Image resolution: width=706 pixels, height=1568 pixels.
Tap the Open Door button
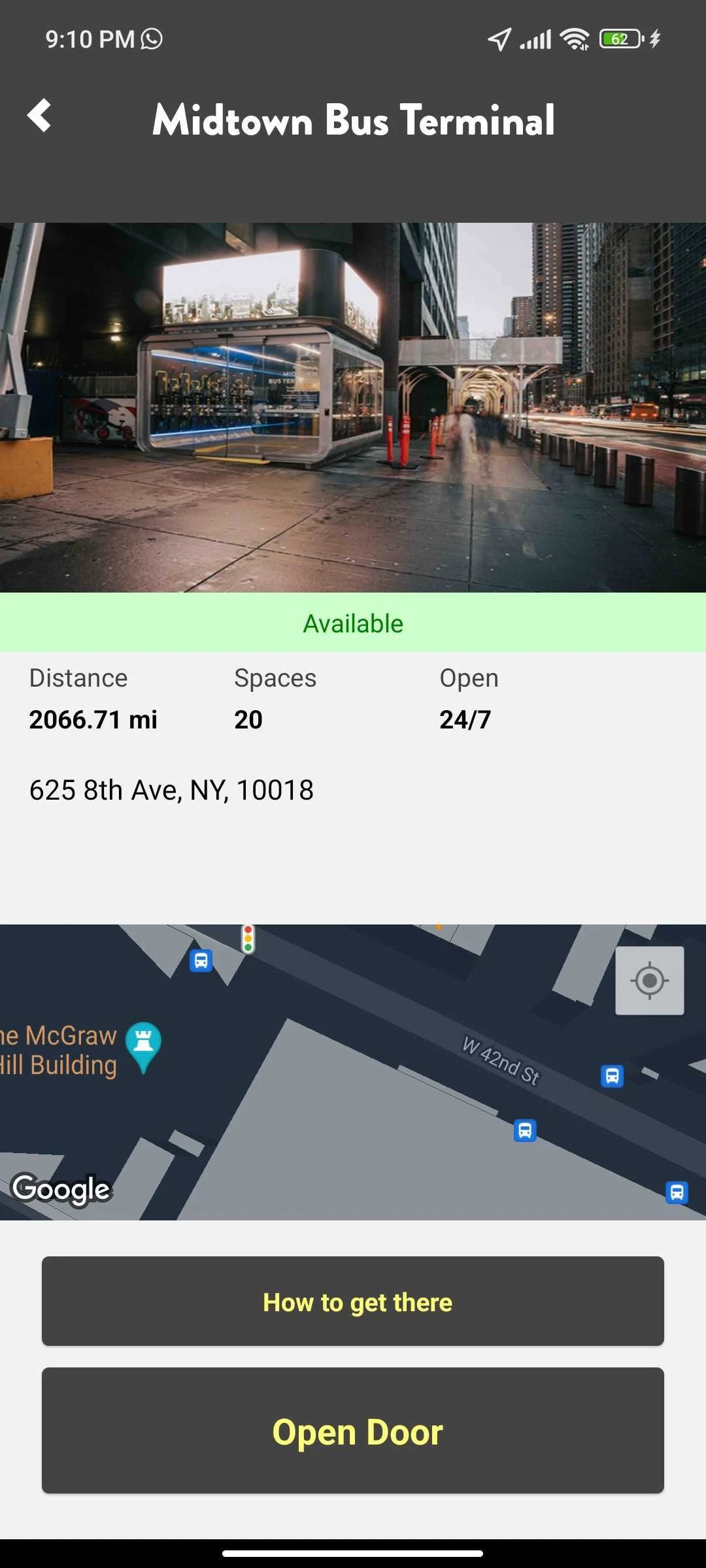point(353,1431)
